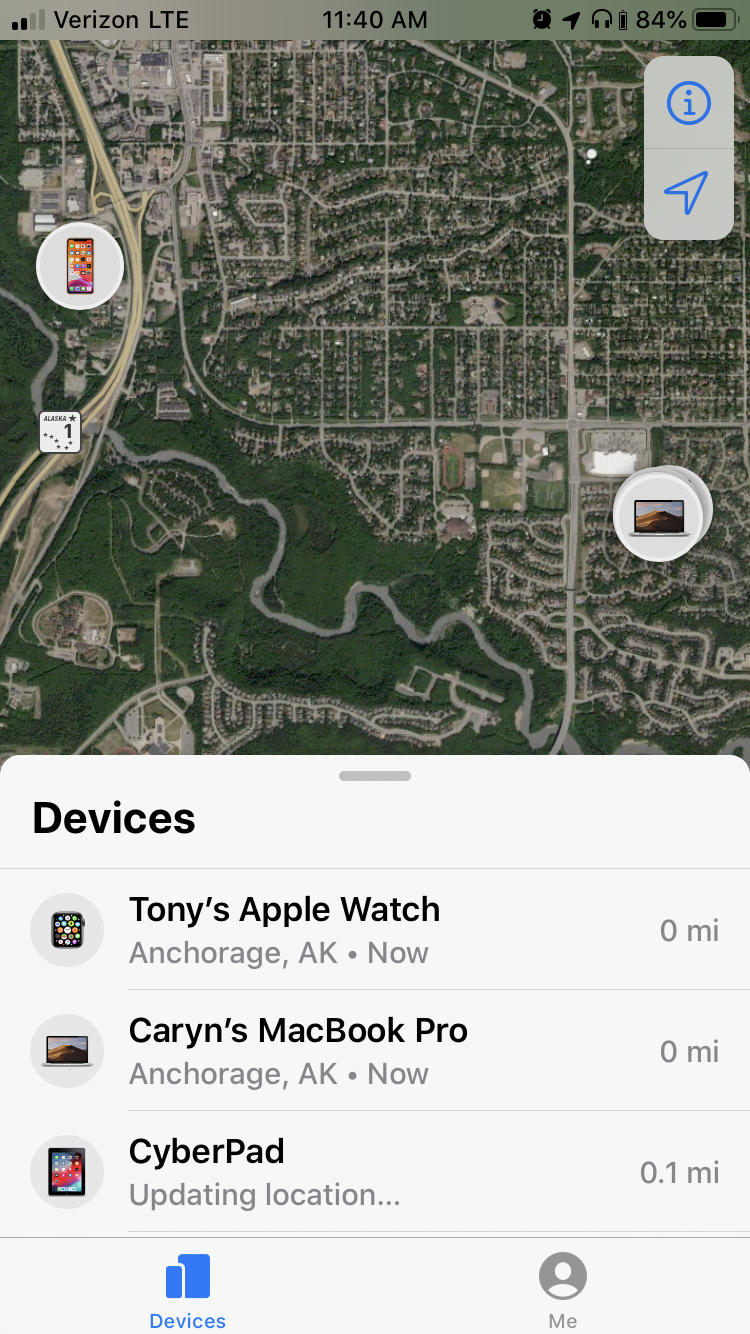This screenshot has height=1334, width=750.
Task: Center map on current location
Action: click(688, 193)
